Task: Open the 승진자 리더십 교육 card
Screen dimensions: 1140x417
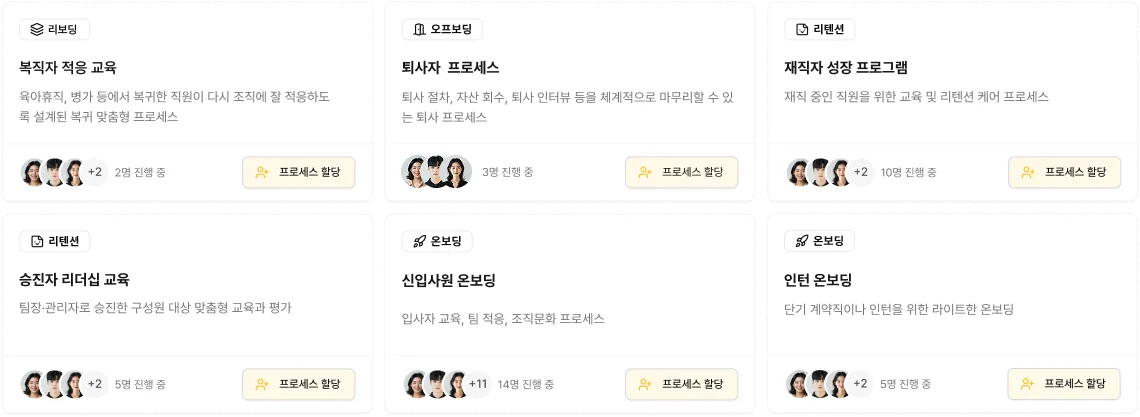Action: (x=75, y=280)
